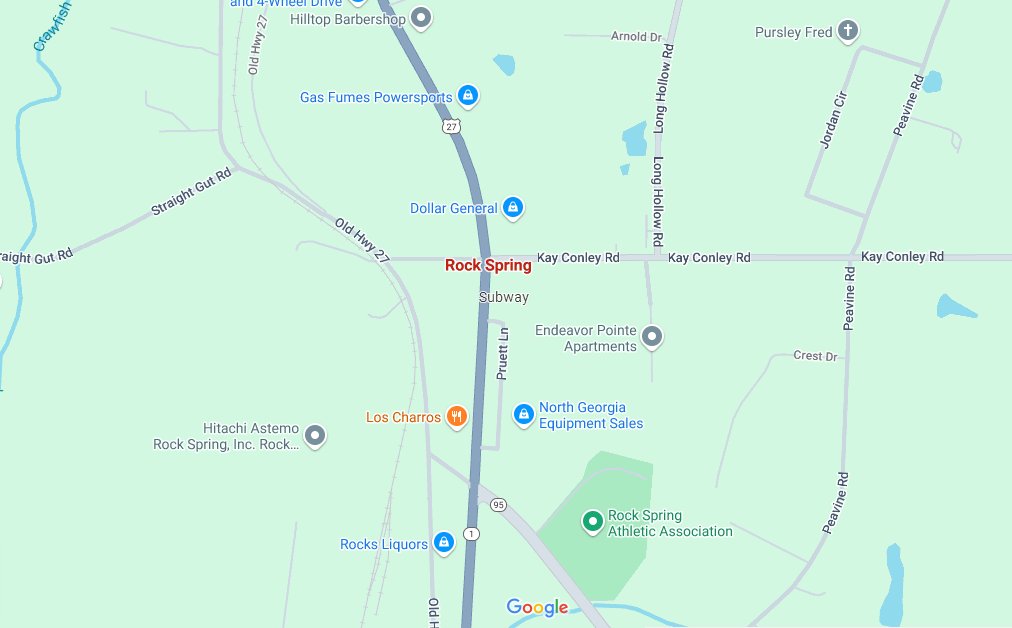The image size is (1012, 628).
Task: Tap the Rocks Liquors shop pin
Action: pyautogui.click(x=444, y=544)
